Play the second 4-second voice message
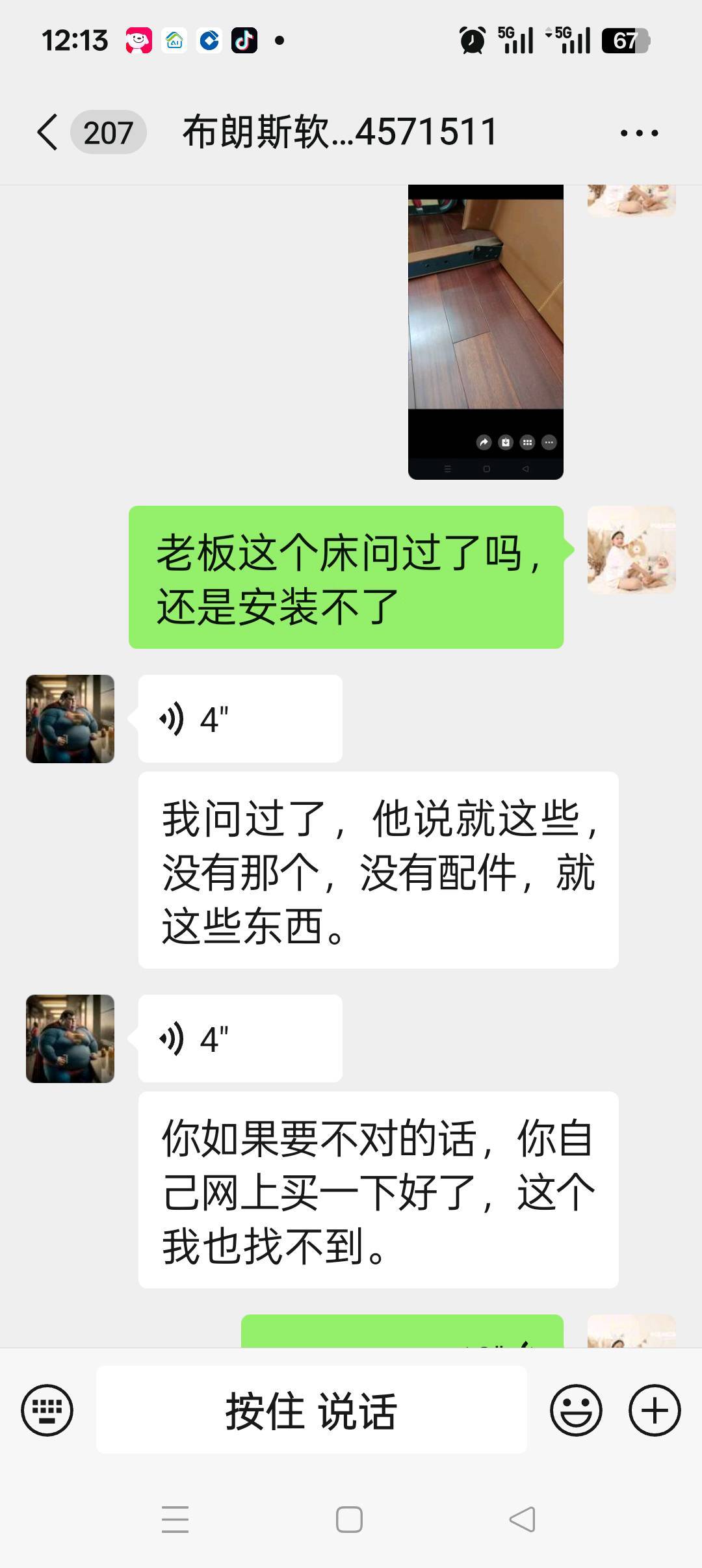702x1568 pixels. click(240, 1039)
